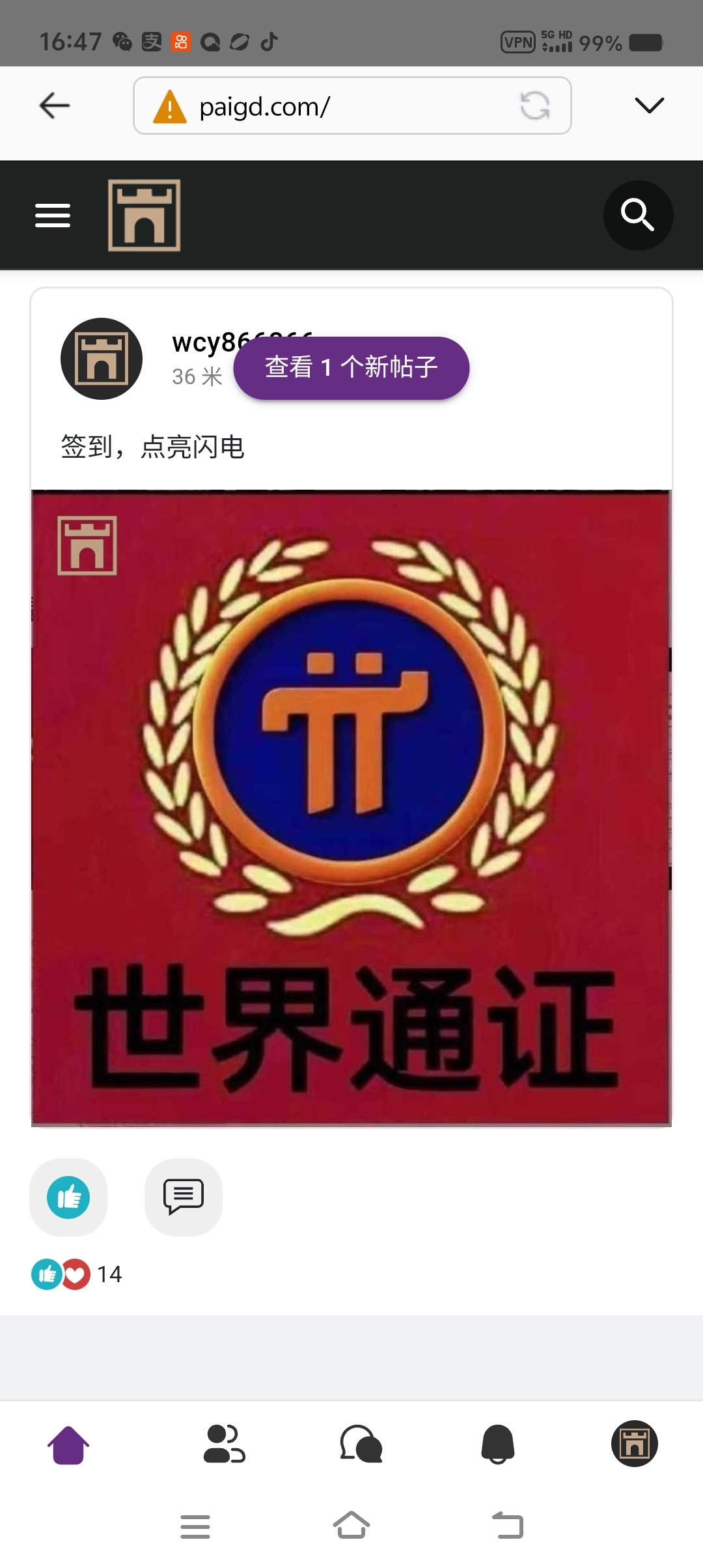View the 1 new post pill
This screenshot has height=1568, width=703.
coord(351,368)
